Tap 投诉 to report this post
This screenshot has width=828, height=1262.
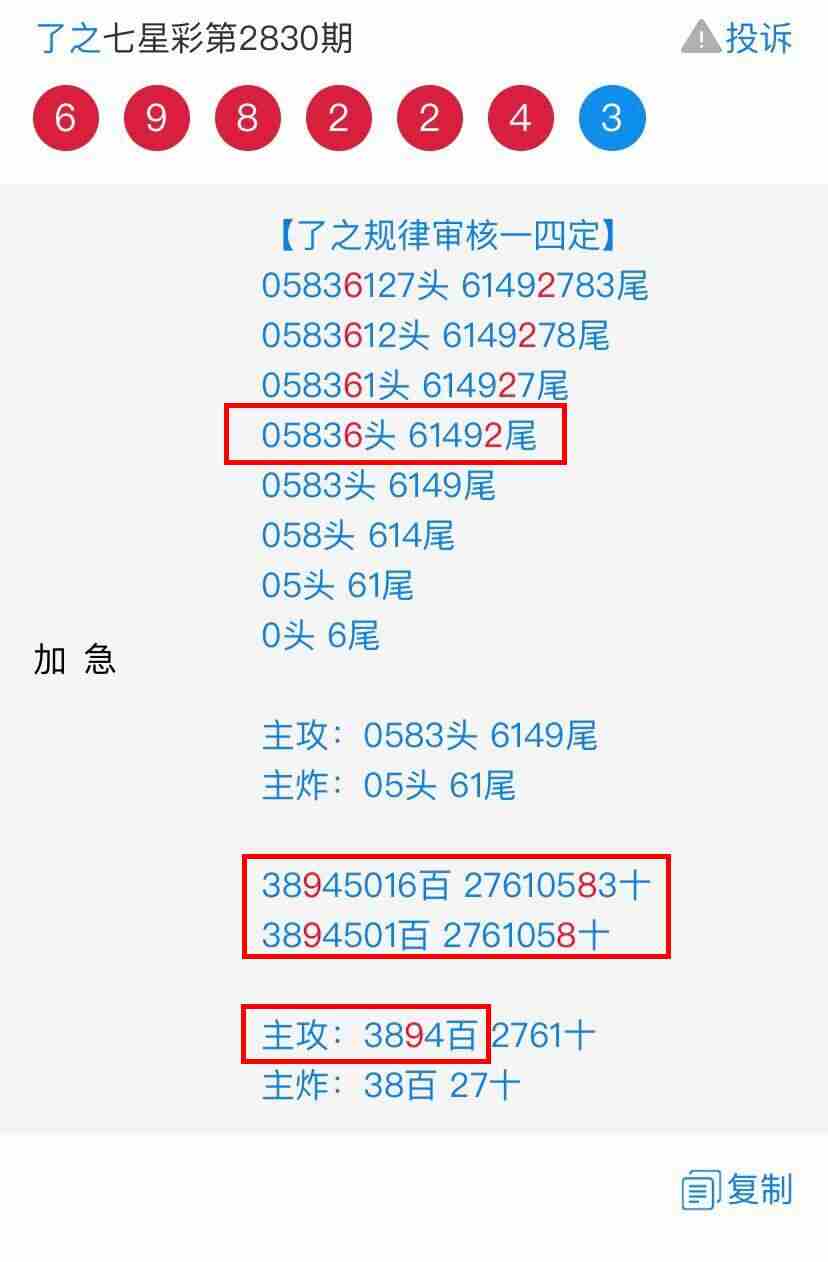click(x=737, y=38)
